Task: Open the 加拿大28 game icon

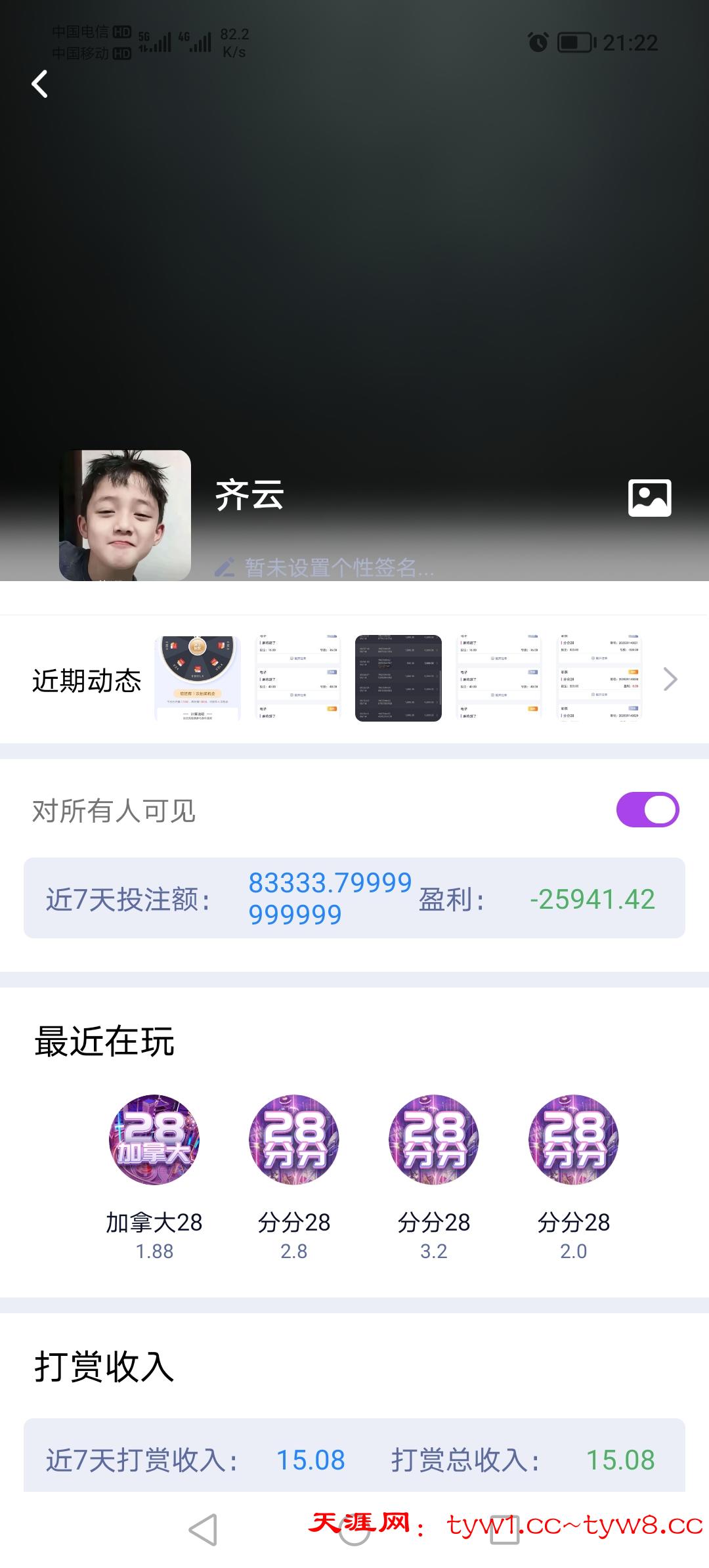Action: [154, 1140]
